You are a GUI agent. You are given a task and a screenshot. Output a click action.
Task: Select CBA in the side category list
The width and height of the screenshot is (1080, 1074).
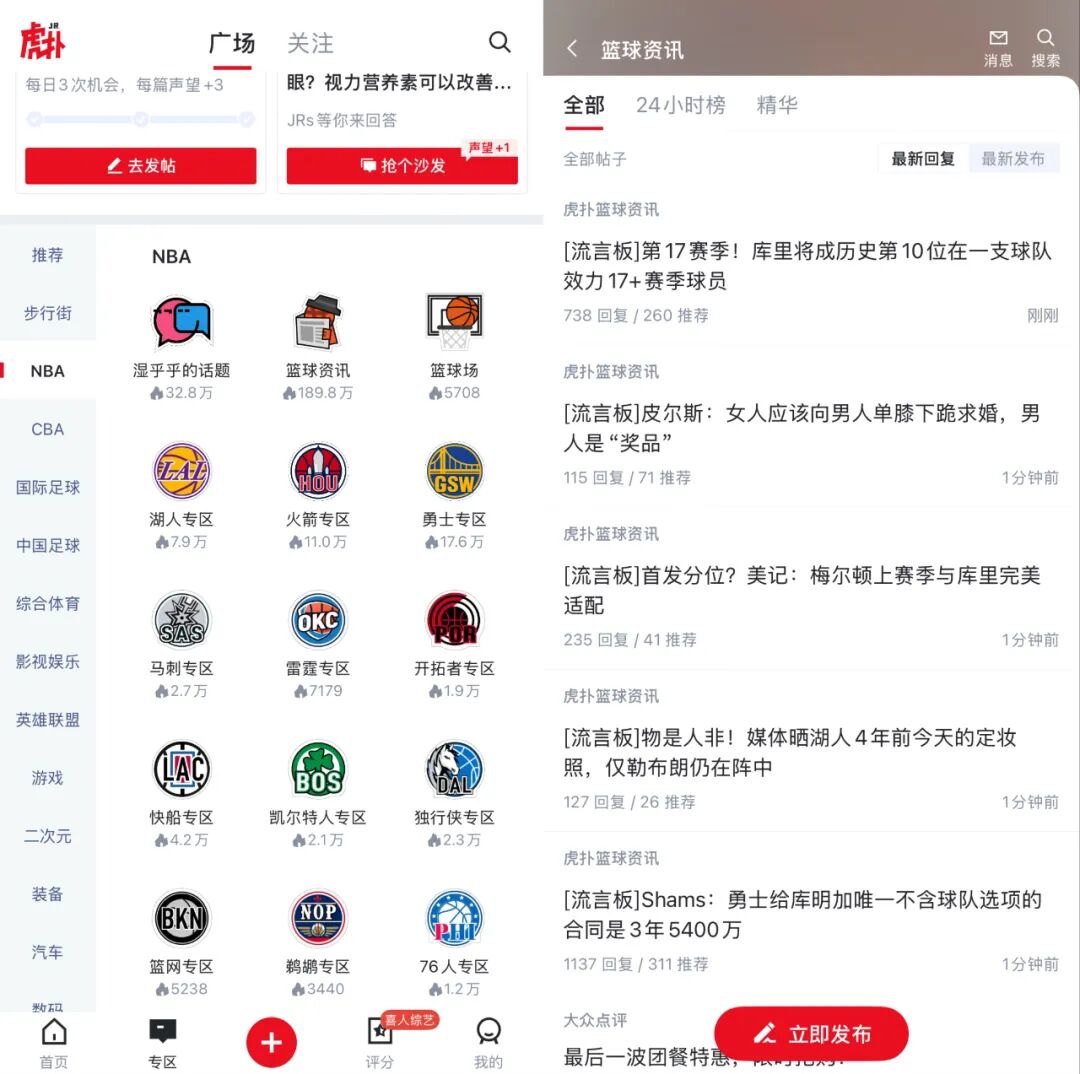(x=48, y=429)
